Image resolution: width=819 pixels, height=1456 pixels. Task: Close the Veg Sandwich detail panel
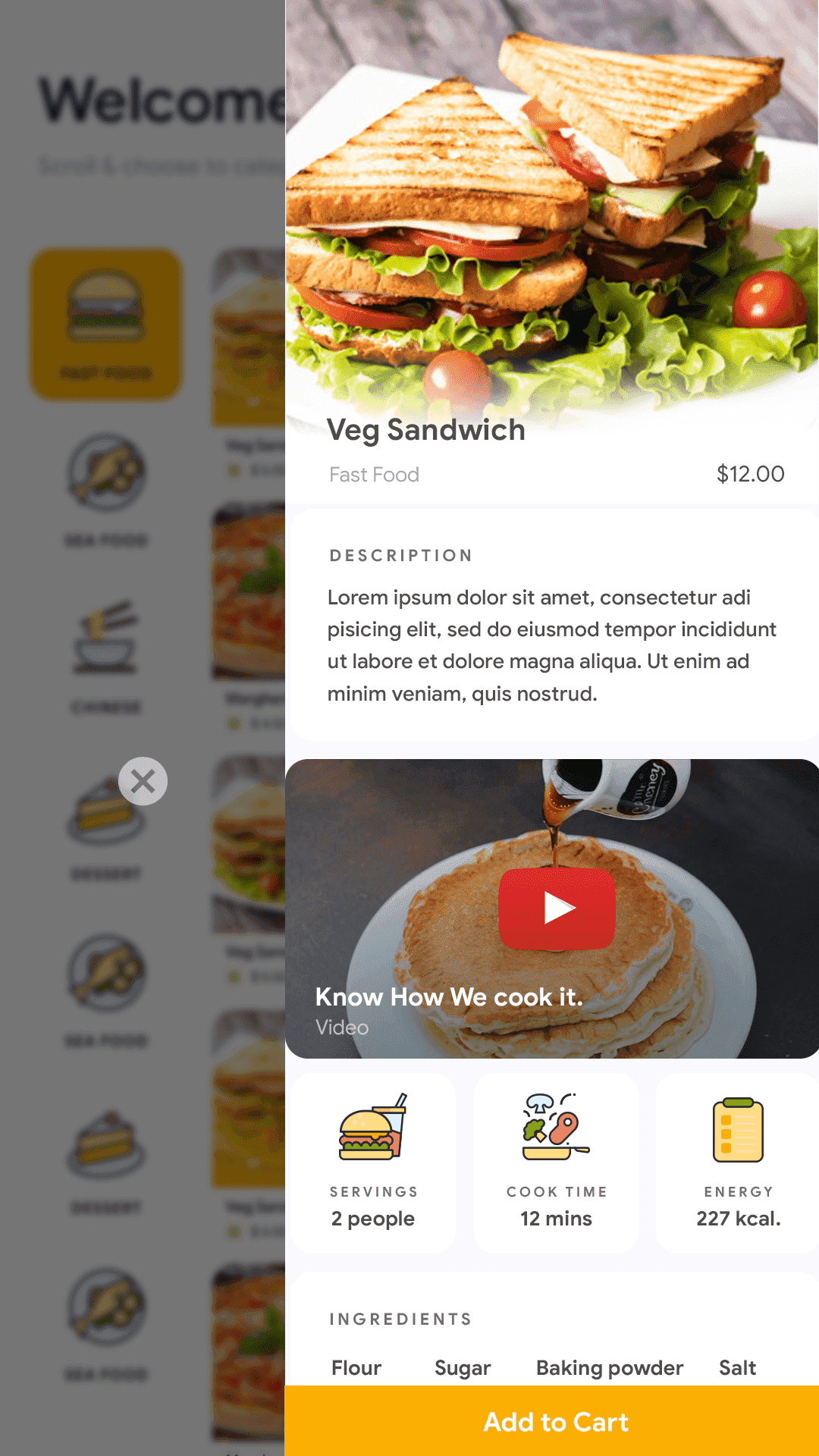144,780
